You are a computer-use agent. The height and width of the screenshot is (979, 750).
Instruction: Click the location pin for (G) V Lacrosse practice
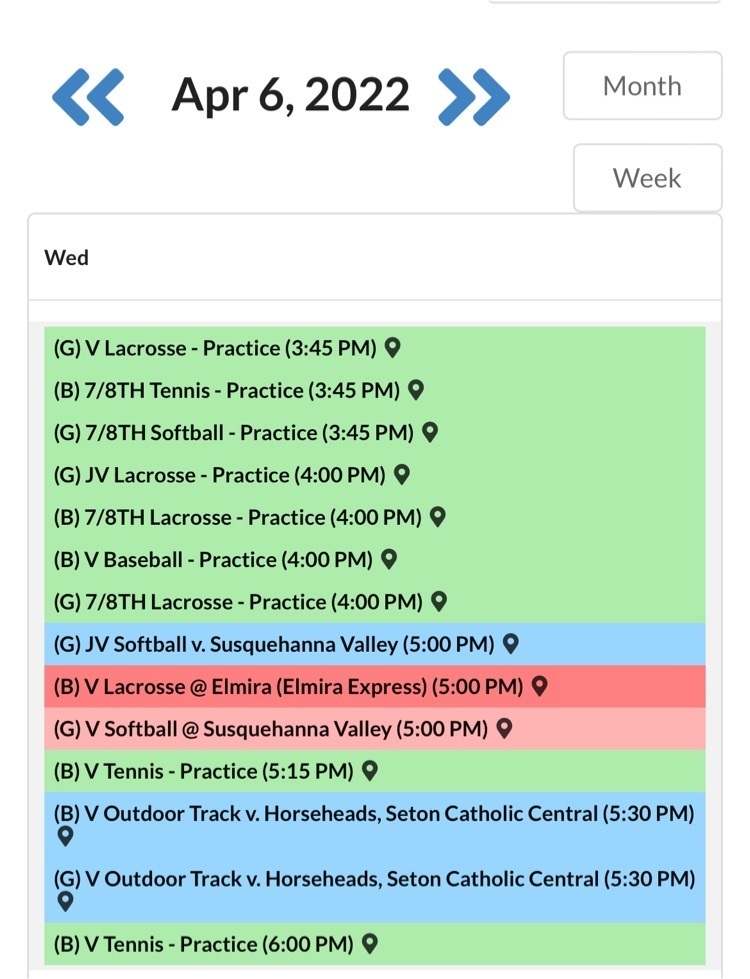coord(391,347)
